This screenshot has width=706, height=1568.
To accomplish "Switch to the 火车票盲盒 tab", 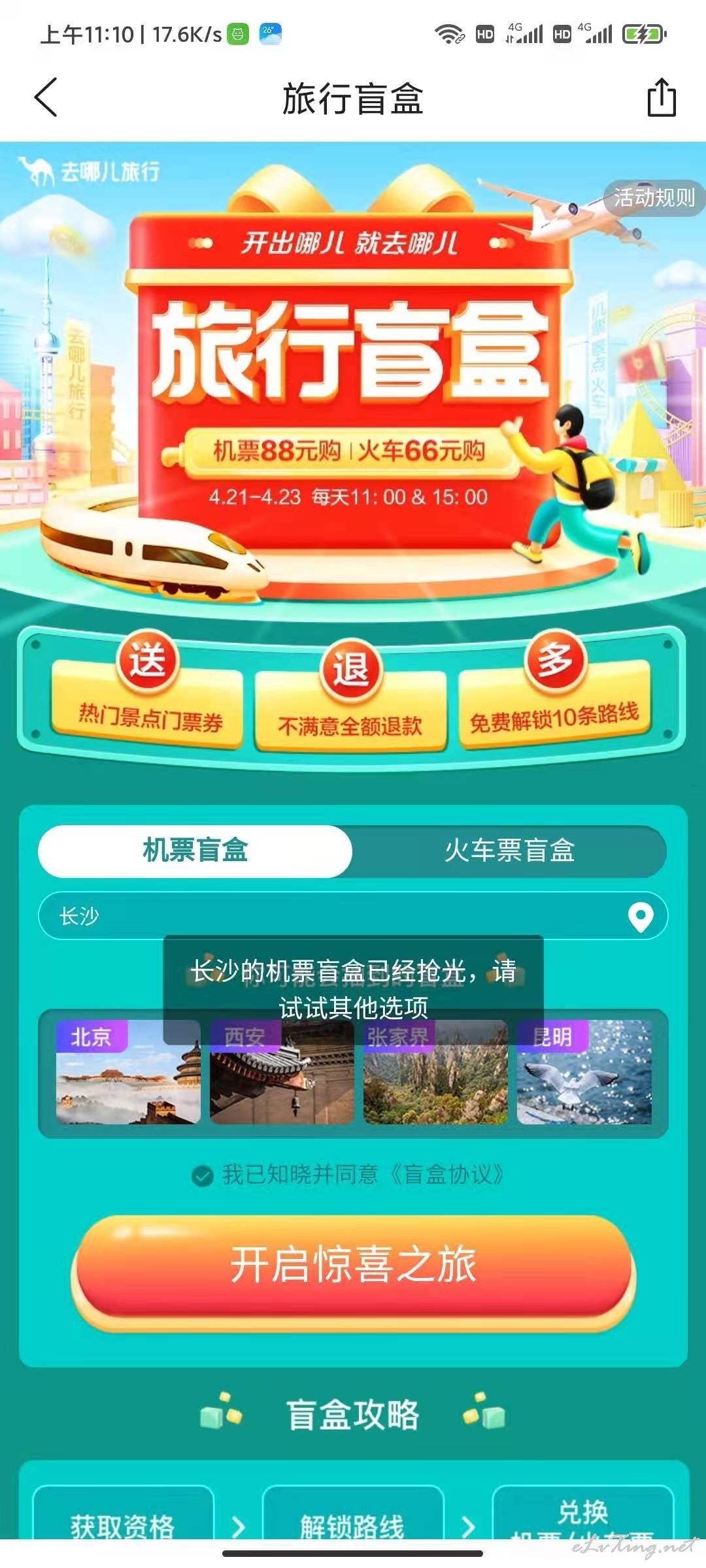I will coord(509,851).
